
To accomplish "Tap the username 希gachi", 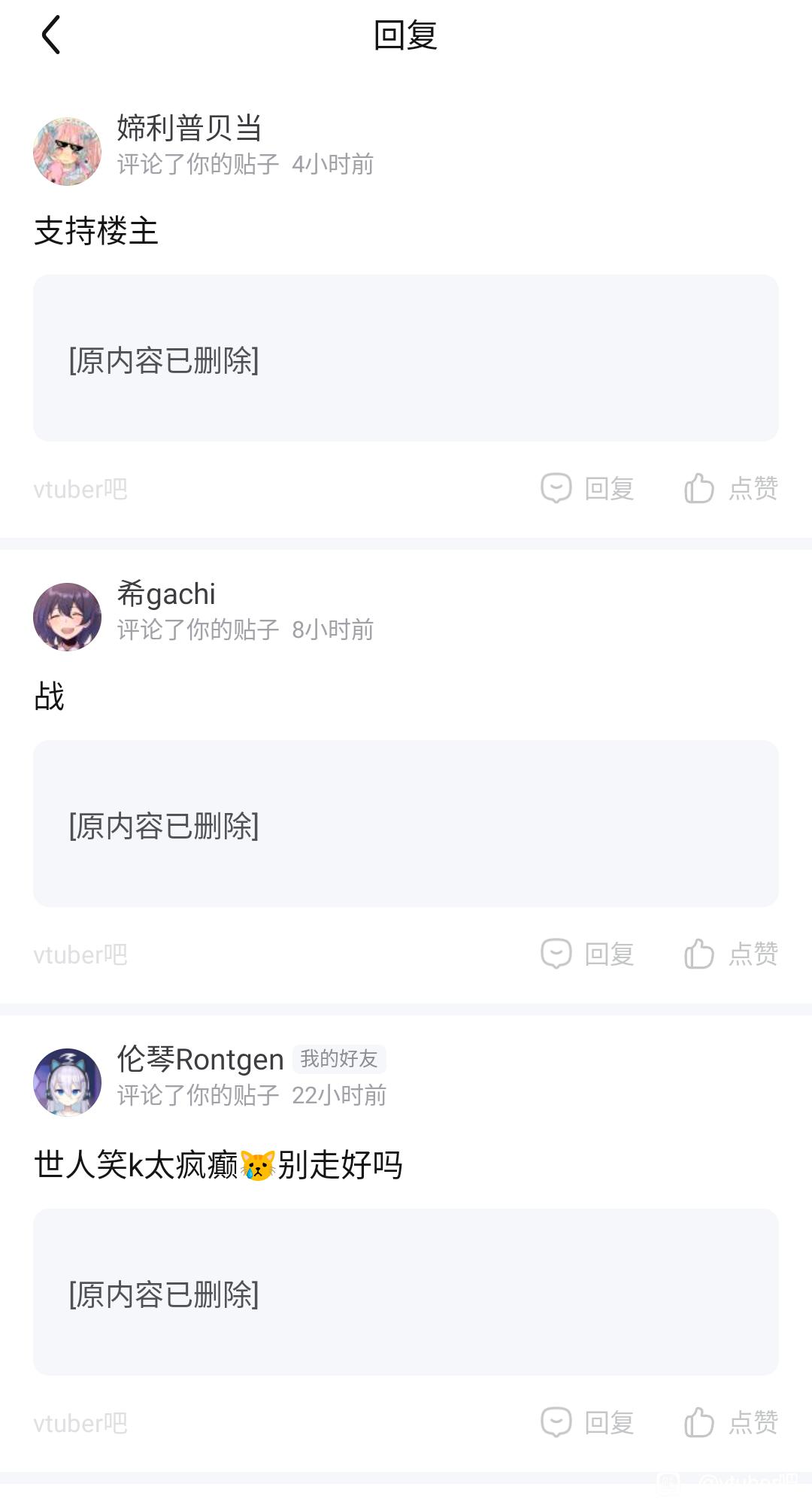I will [166, 594].
